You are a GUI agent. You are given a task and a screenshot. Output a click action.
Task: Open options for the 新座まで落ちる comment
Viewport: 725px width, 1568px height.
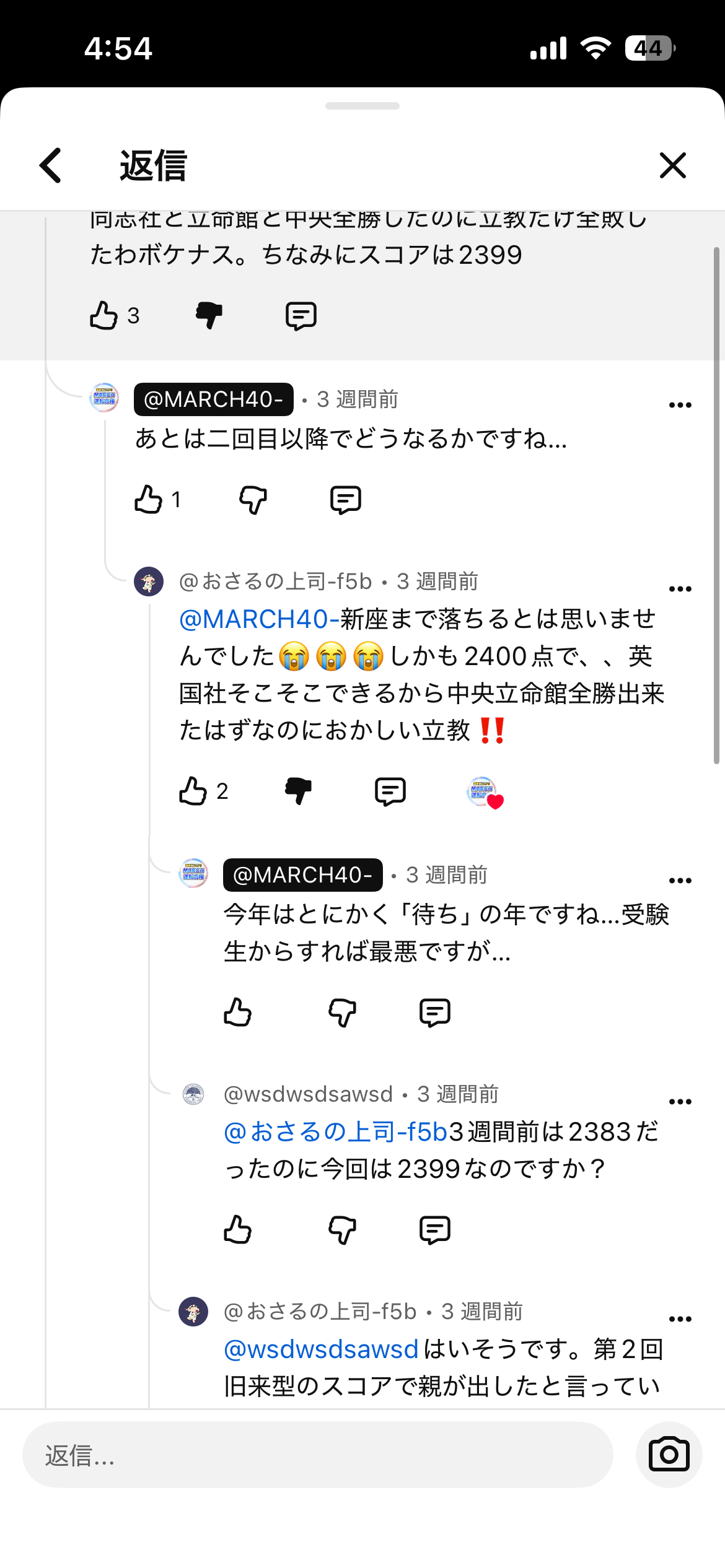(680, 589)
